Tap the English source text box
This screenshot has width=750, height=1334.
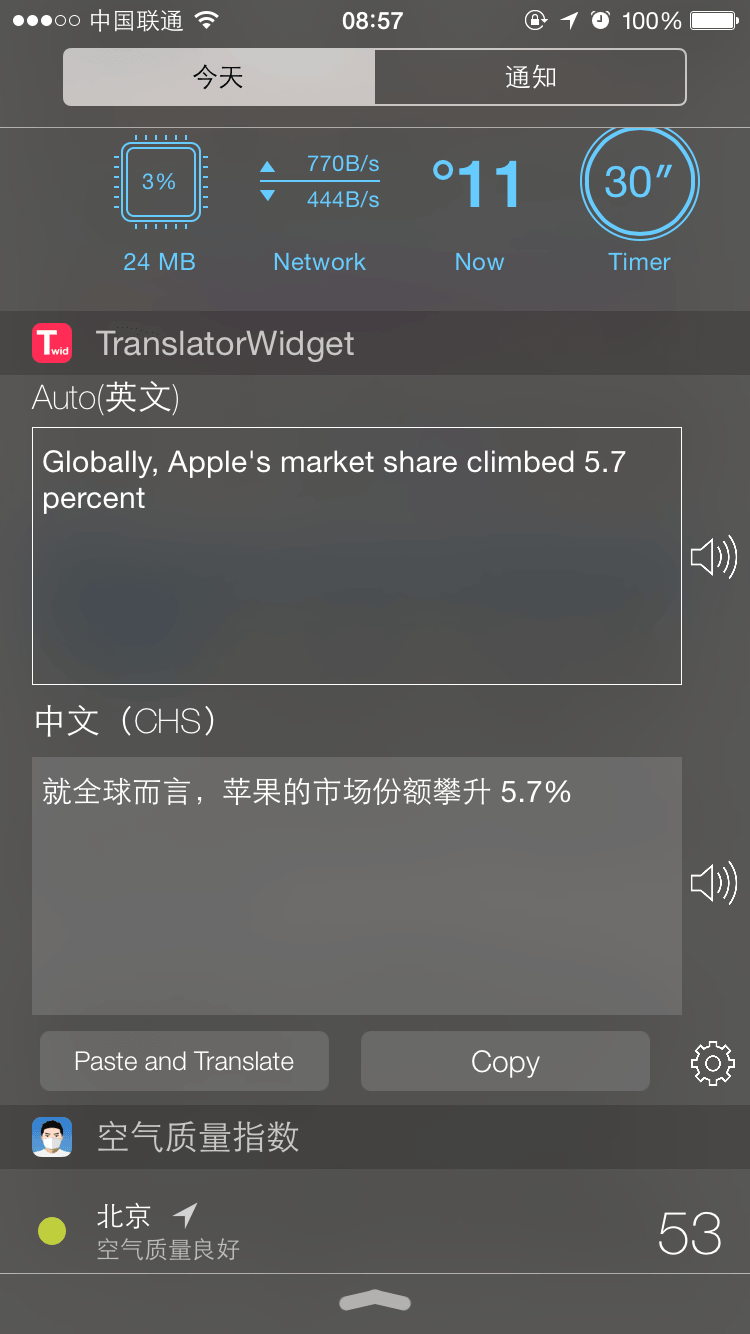click(357, 555)
